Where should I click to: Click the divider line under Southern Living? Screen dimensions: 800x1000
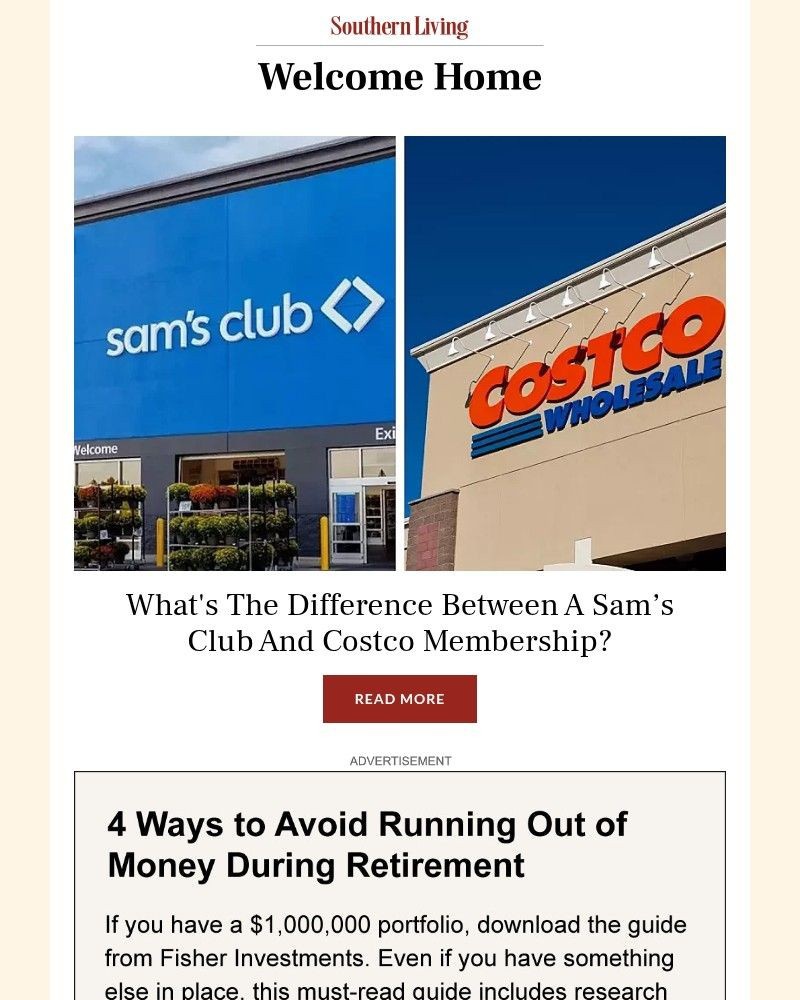click(399, 45)
